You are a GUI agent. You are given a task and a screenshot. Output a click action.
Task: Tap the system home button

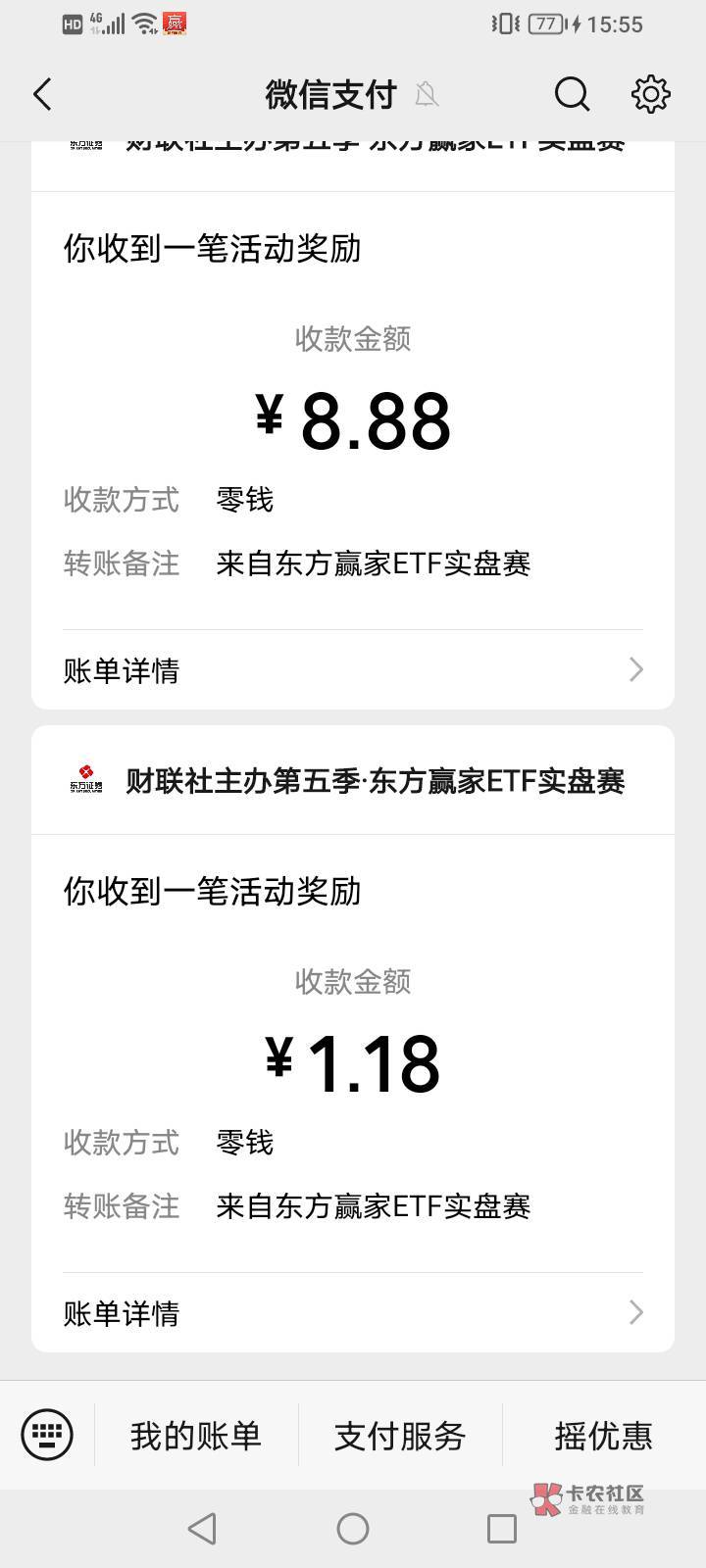[x=353, y=1528]
